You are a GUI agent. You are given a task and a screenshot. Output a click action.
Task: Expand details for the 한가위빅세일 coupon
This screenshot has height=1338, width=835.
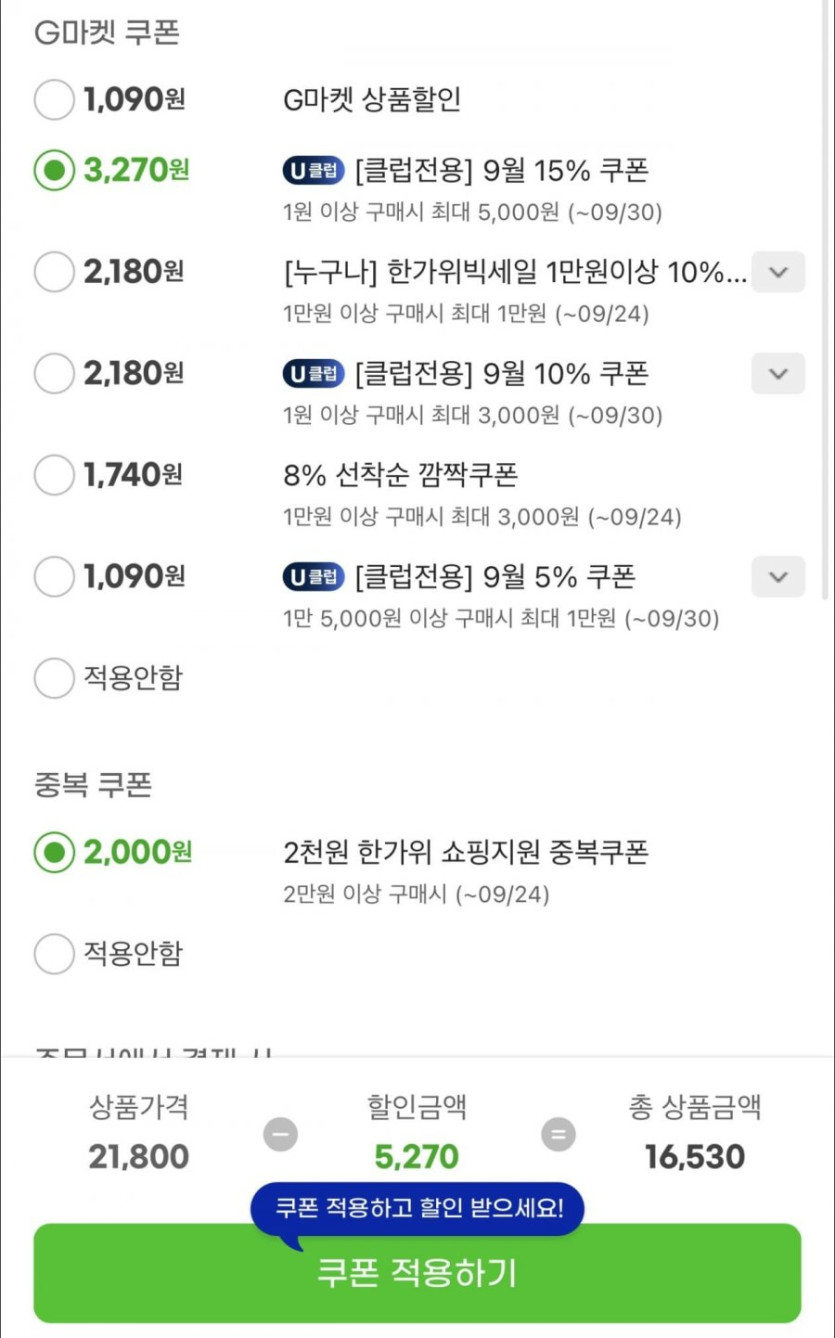(x=778, y=272)
